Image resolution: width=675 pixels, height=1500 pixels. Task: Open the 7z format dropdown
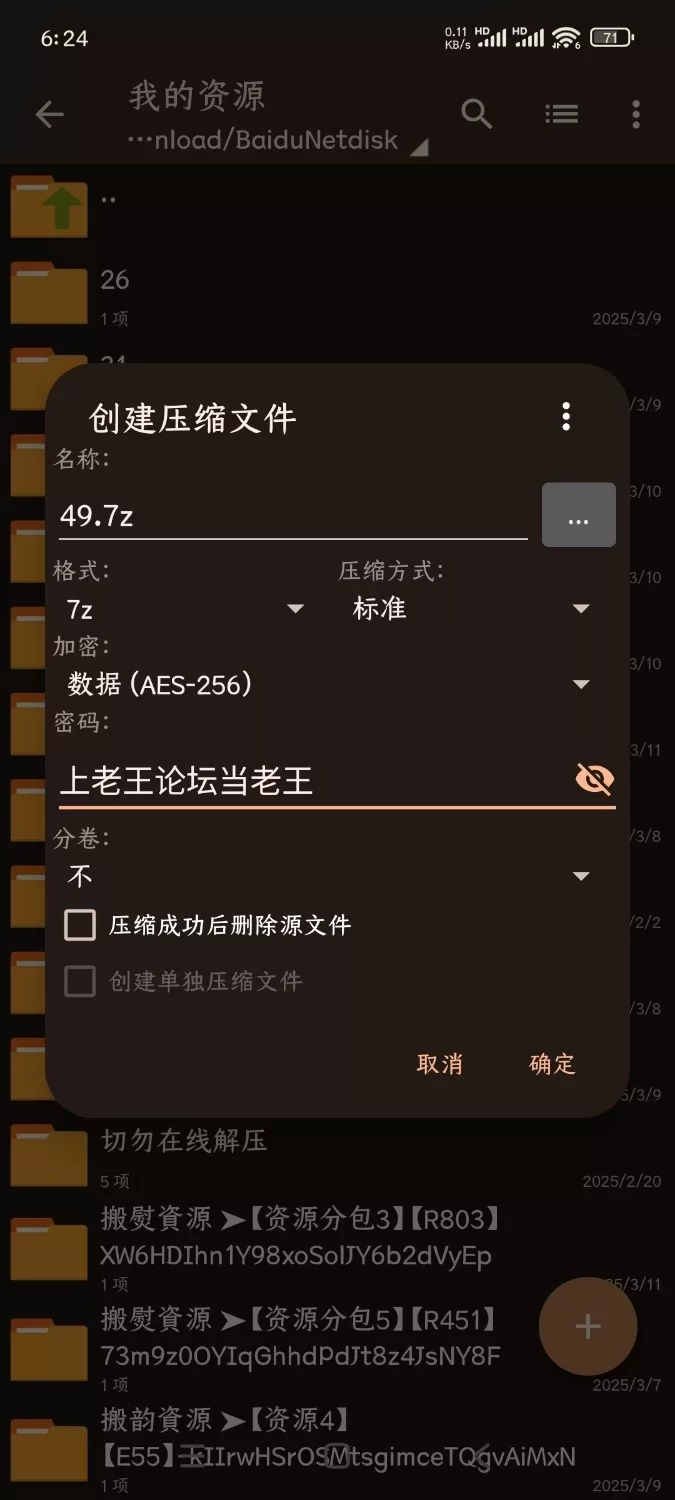(185, 609)
